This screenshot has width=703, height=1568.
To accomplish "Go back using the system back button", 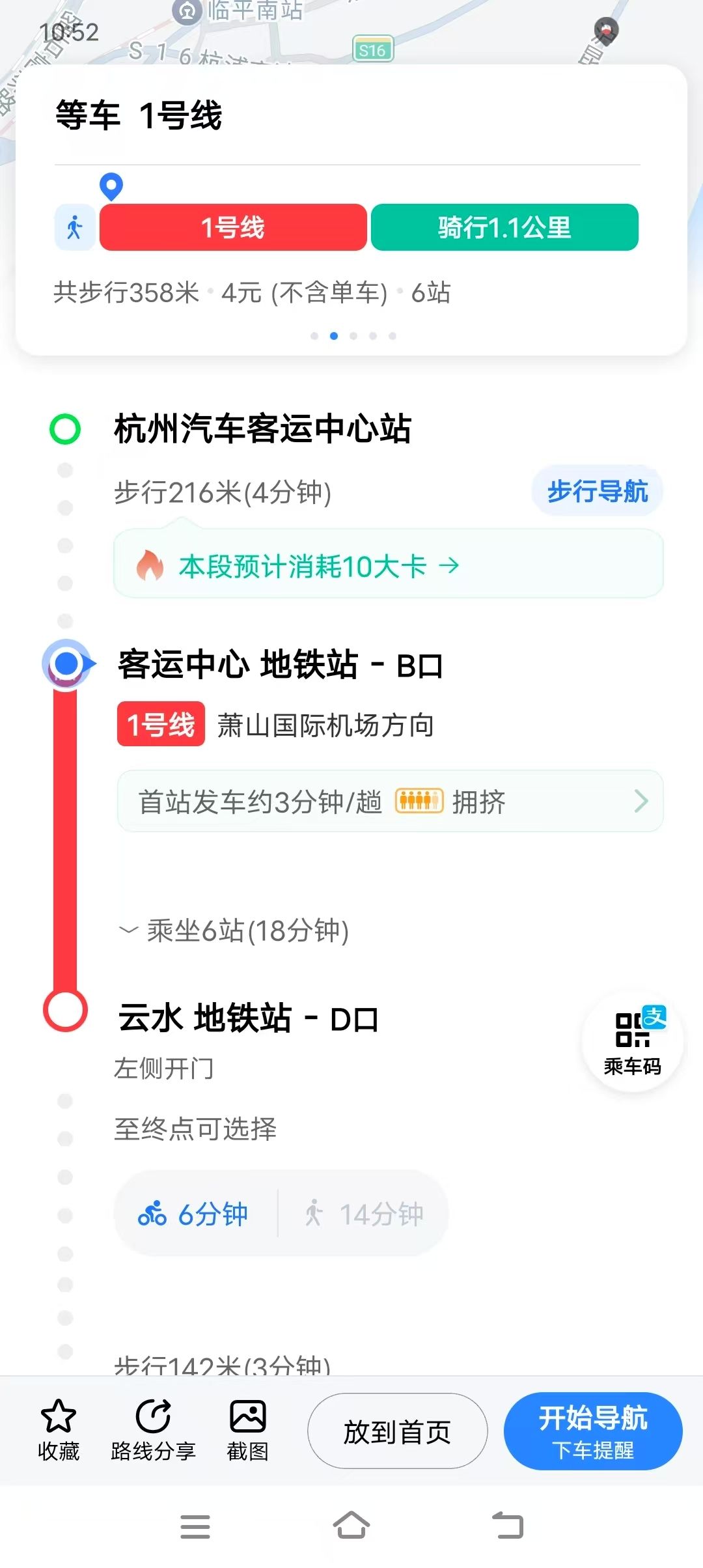I will [508, 1526].
